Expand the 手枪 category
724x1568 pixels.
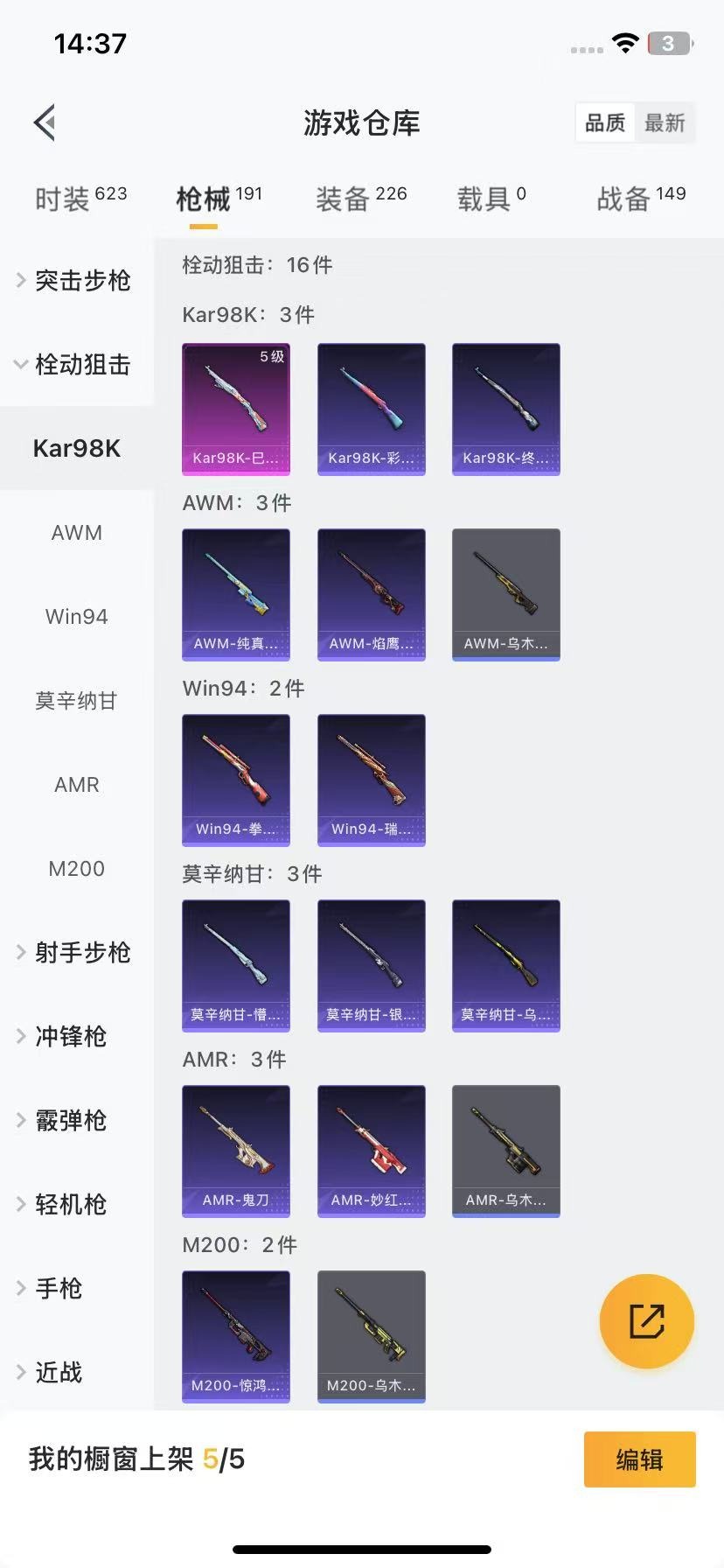click(58, 1288)
